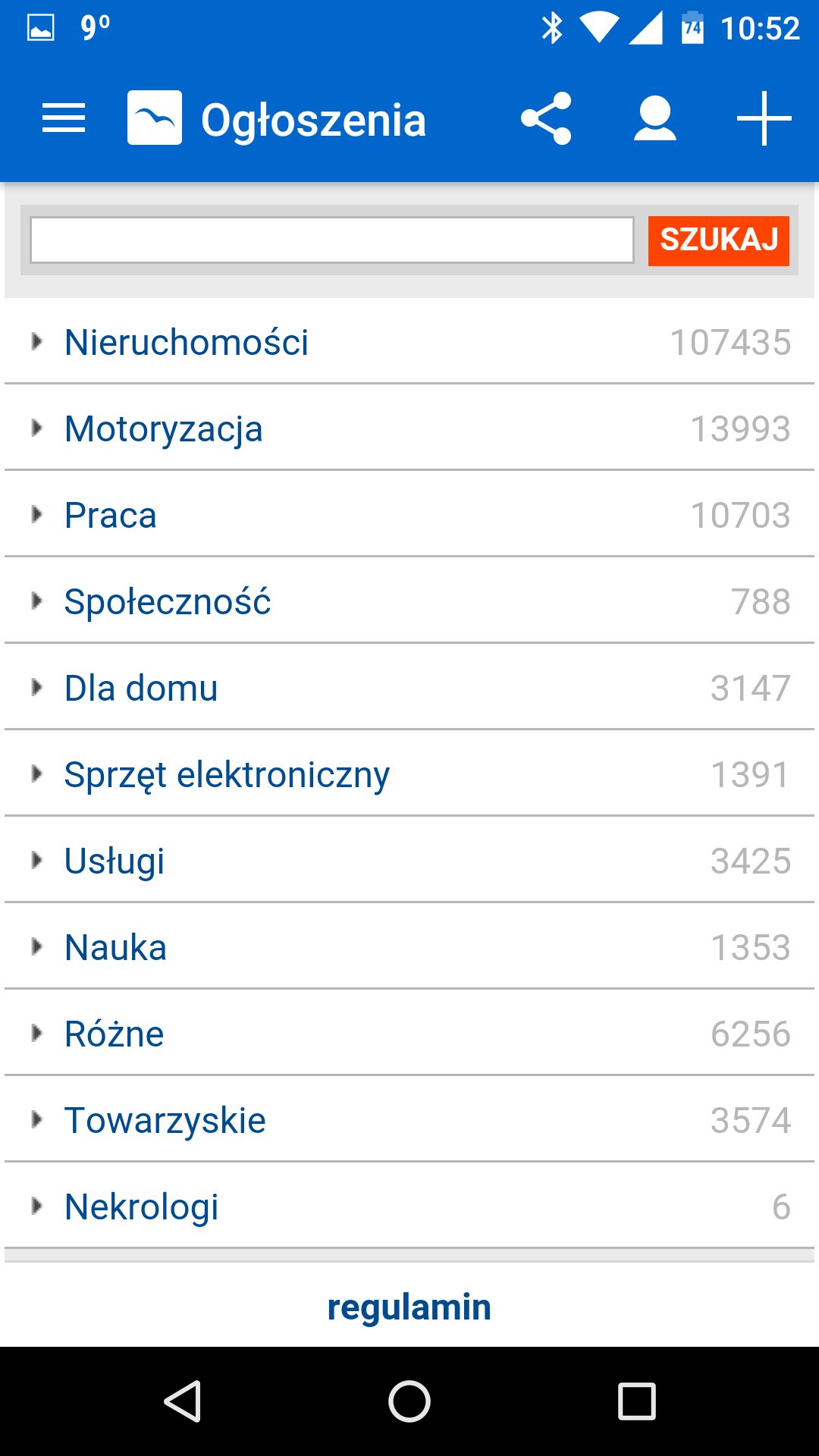The image size is (819, 1456).
Task: Open Sprzęt elektroniczny category
Action: coord(409,774)
